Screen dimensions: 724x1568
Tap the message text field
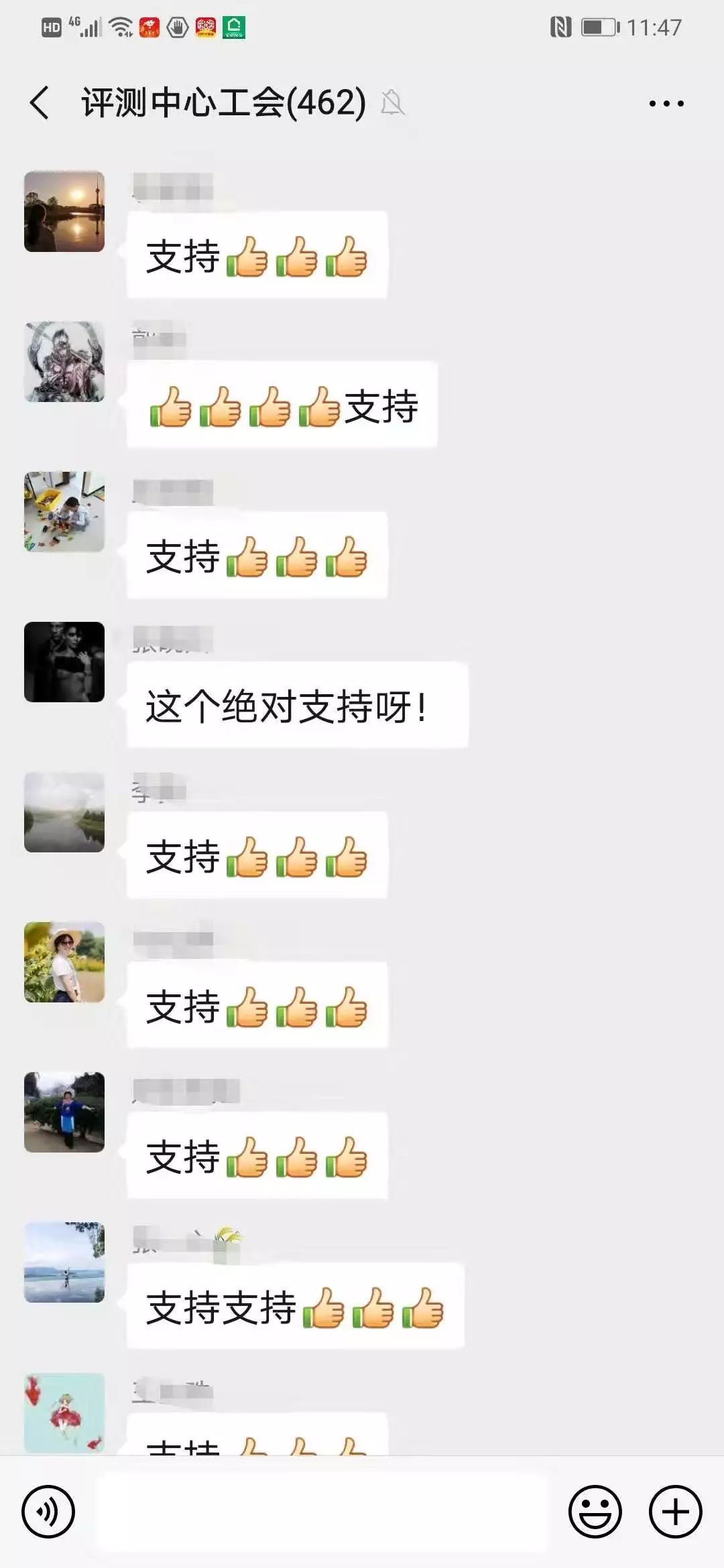322,1512
